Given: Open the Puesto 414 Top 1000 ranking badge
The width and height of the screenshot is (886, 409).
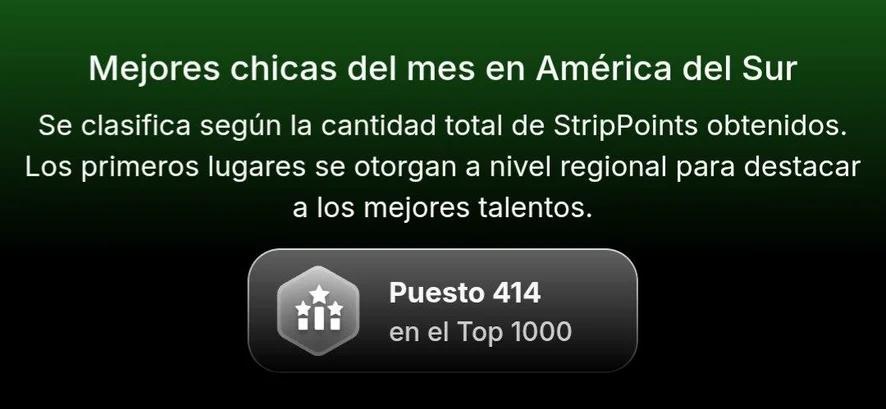Looking at the screenshot, I should pos(442,310).
